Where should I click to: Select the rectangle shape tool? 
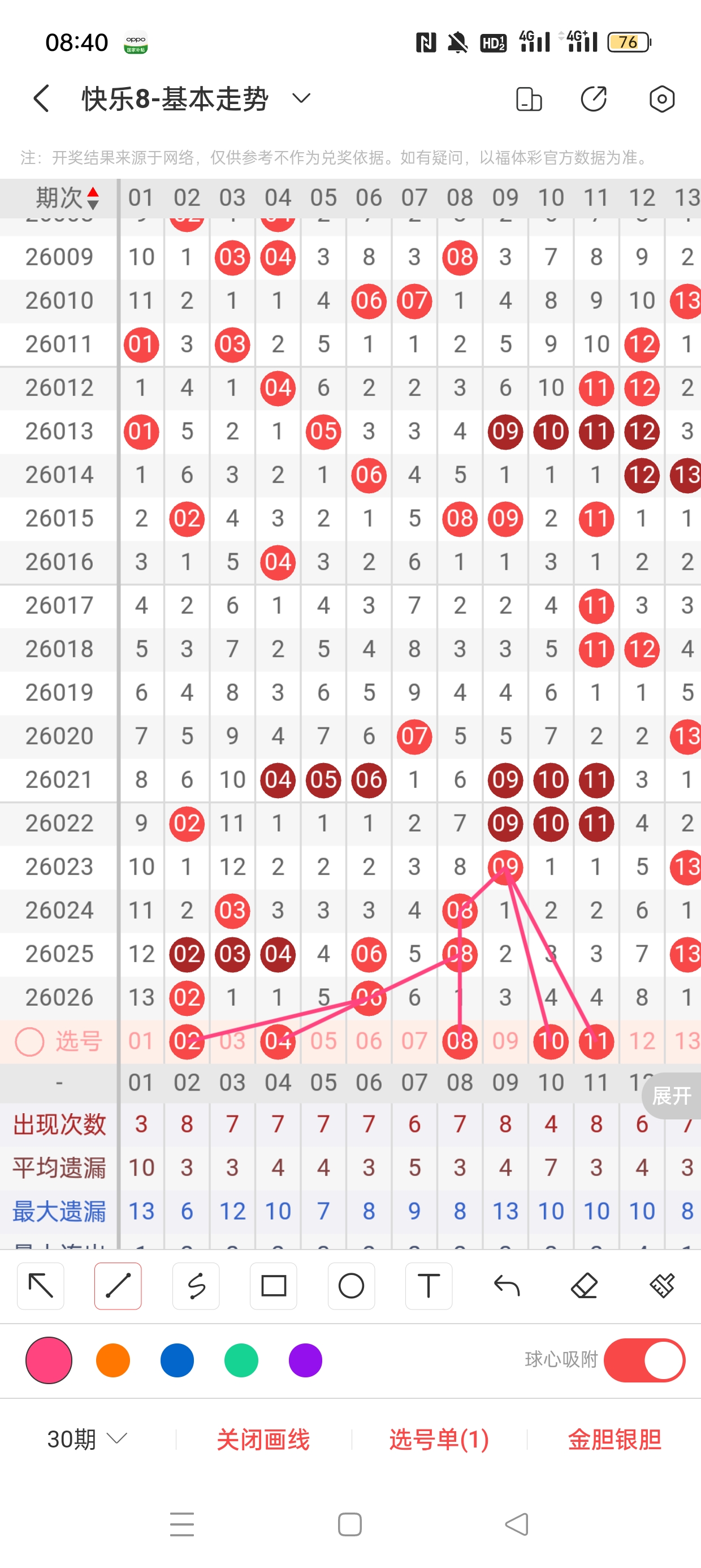click(273, 1286)
